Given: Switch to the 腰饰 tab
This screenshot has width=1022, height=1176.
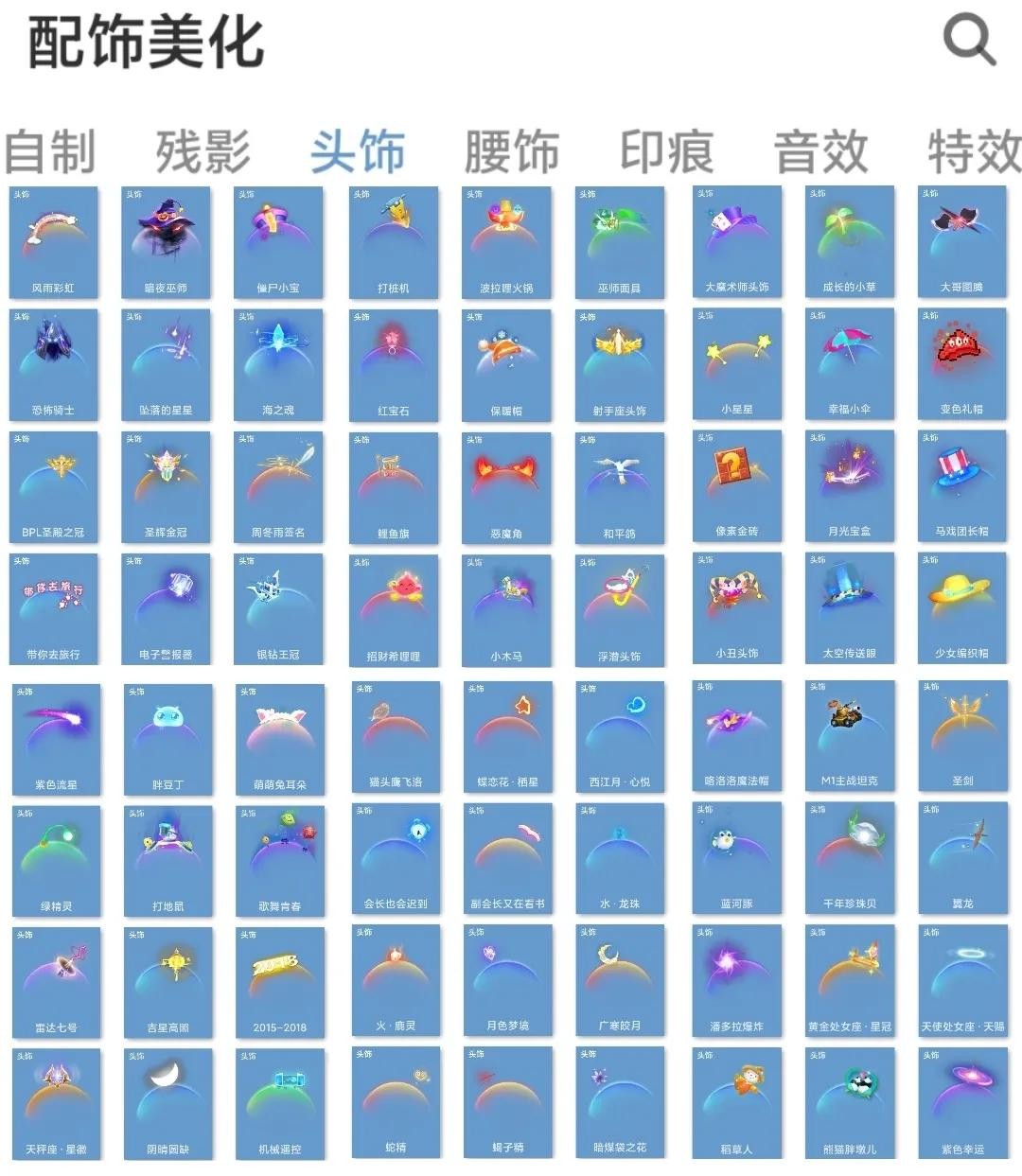Looking at the screenshot, I should 511,152.
